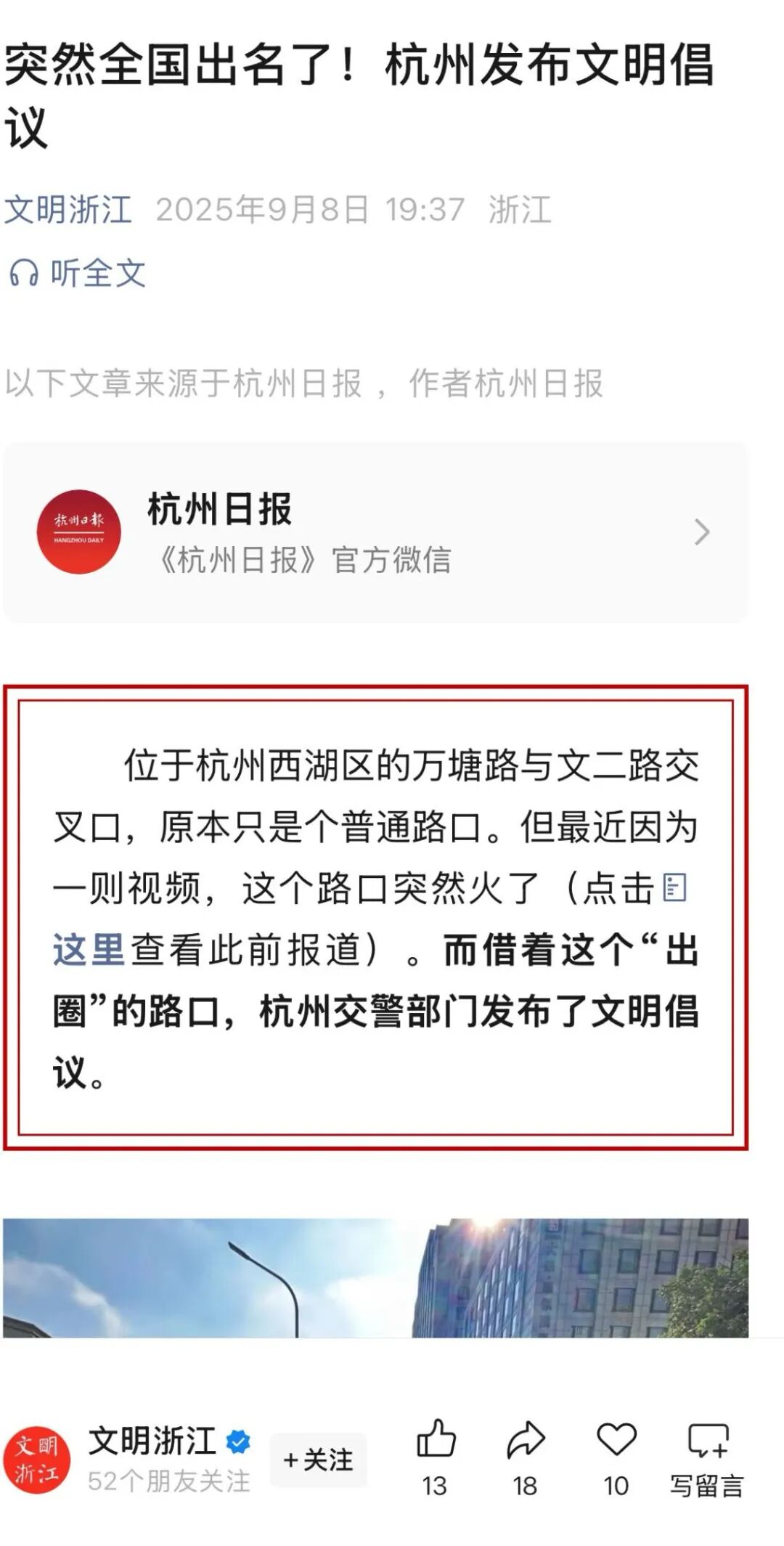Screen dimensions: 784x1546
Task: Like the article with the thumbs-up icon
Action: click(x=436, y=1440)
